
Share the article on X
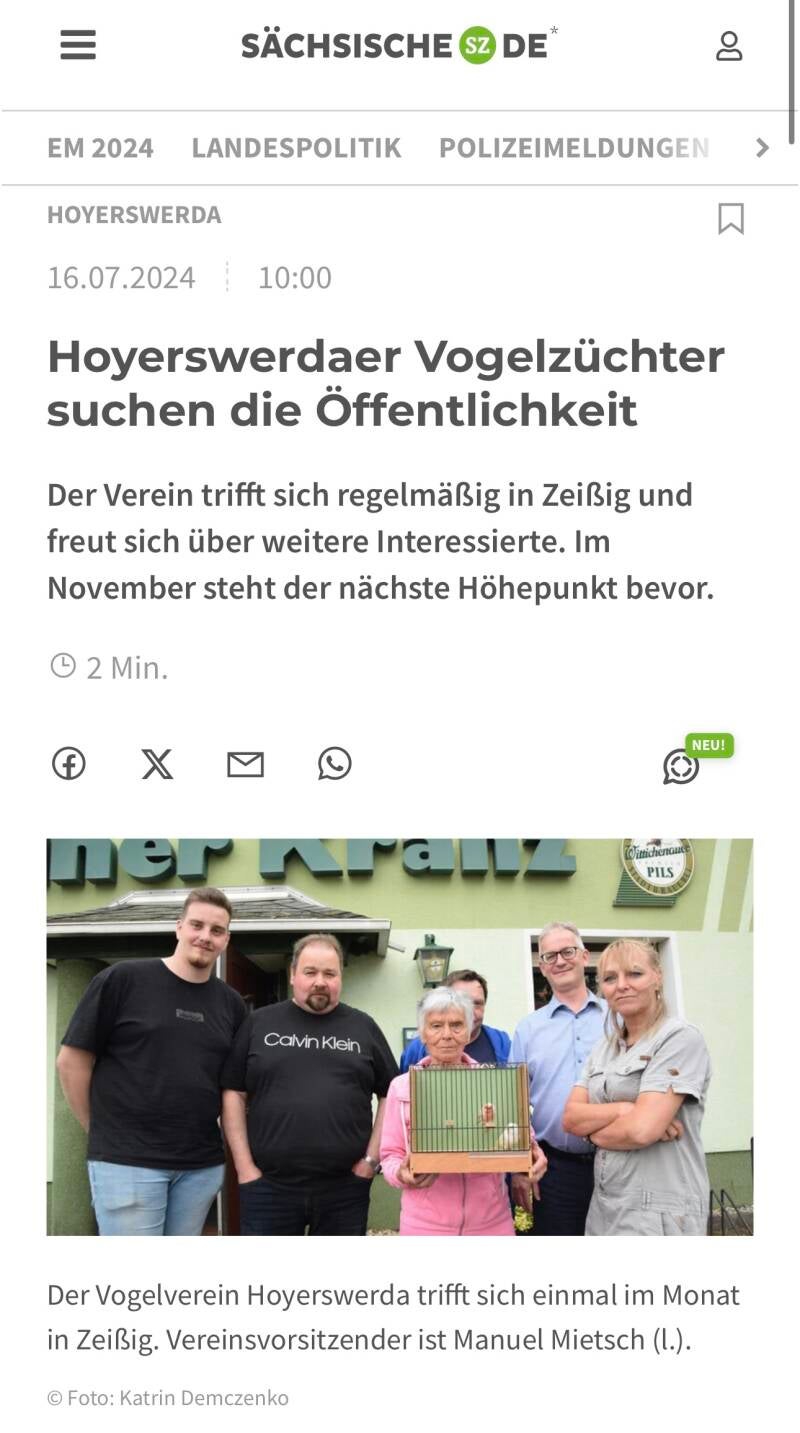point(157,764)
